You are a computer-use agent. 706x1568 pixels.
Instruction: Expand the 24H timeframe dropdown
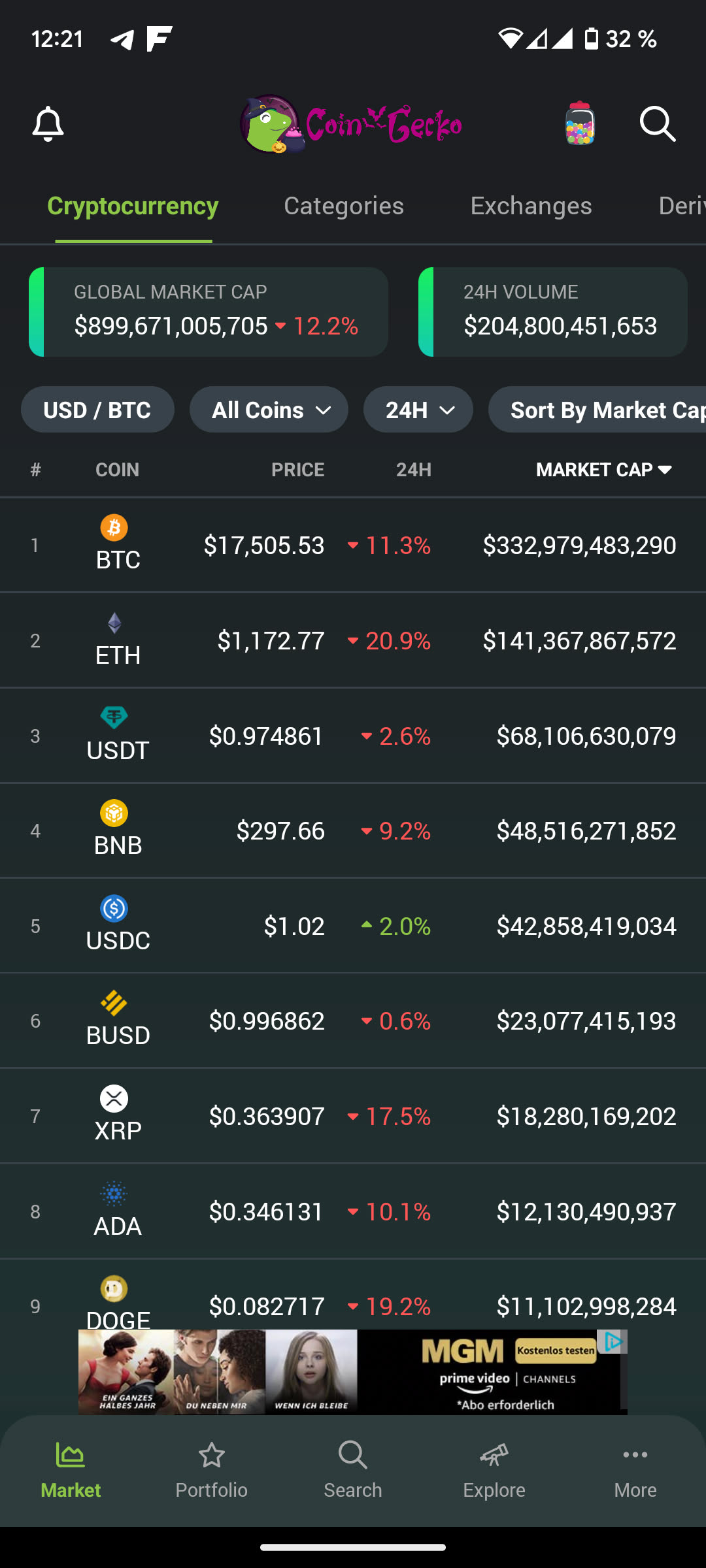click(418, 410)
